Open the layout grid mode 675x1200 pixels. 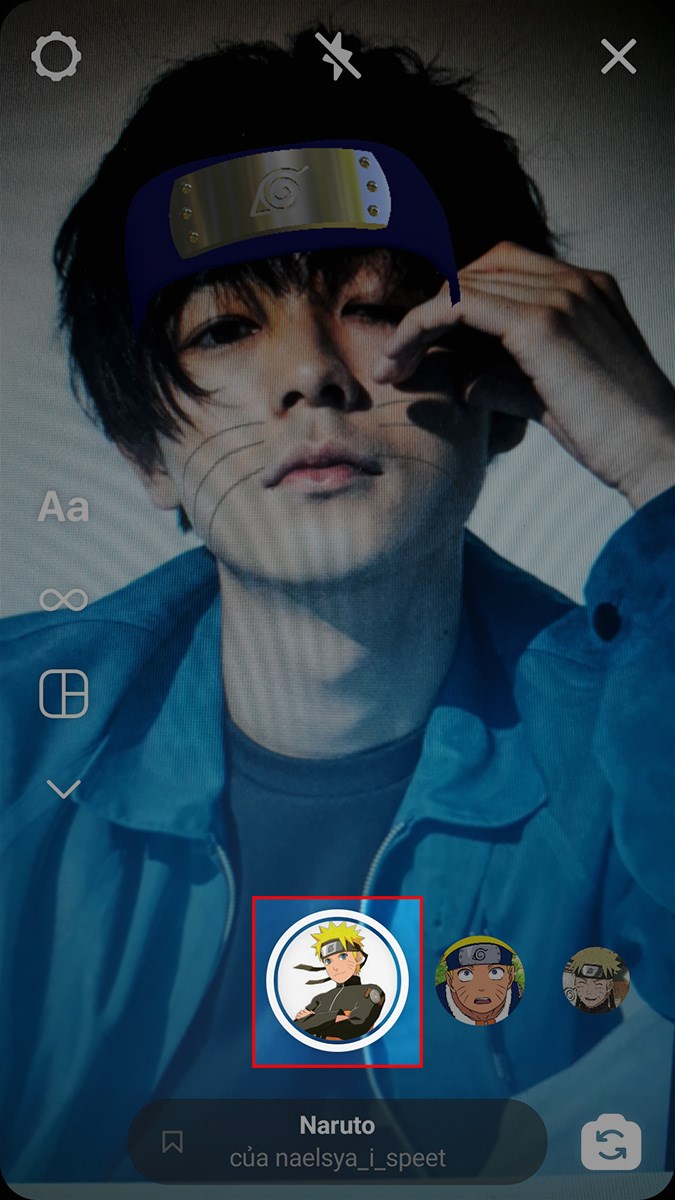(x=63, y=693)
